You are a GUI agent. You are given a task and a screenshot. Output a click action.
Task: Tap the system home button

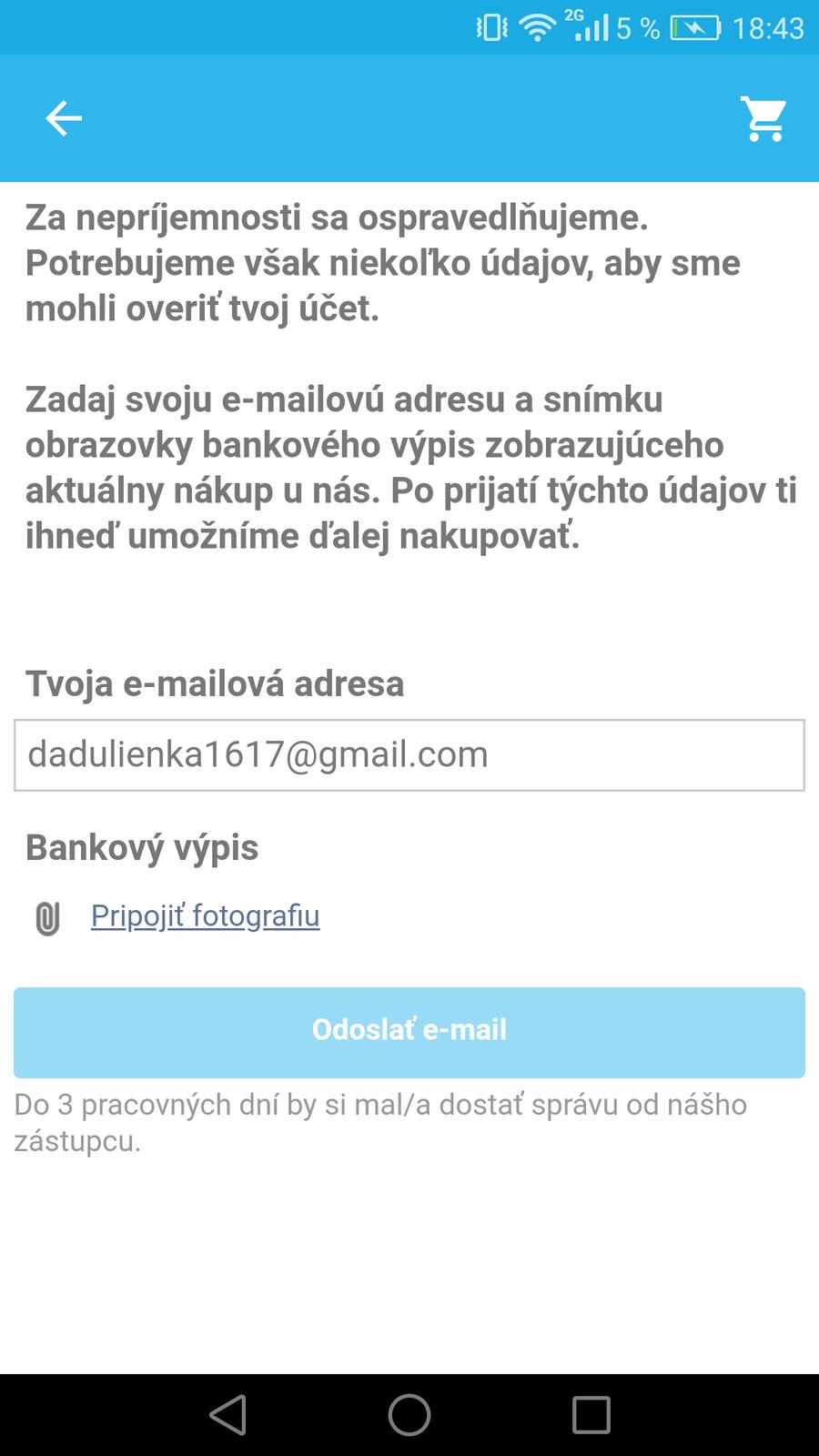pos(409,1415)
